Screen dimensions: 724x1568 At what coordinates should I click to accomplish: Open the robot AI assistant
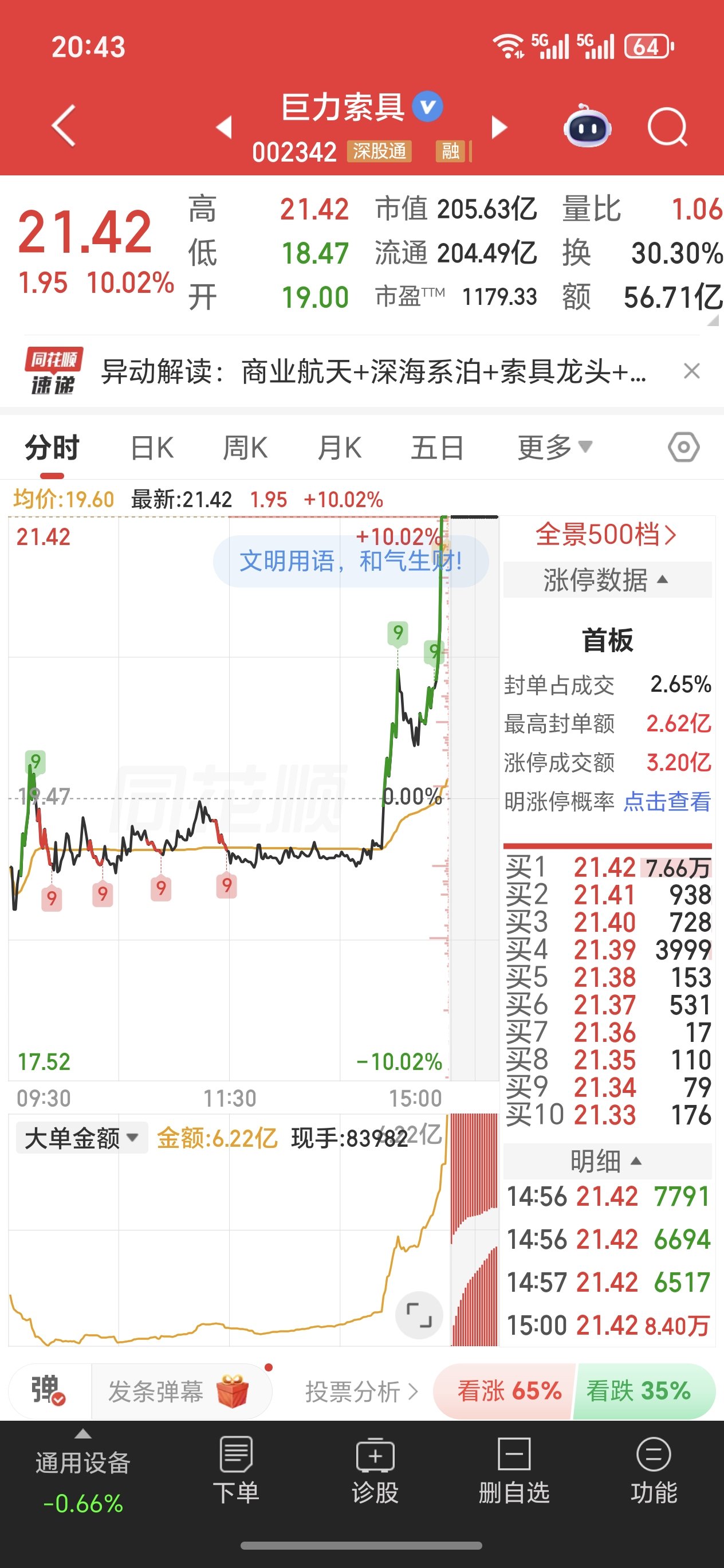[587, 127]
